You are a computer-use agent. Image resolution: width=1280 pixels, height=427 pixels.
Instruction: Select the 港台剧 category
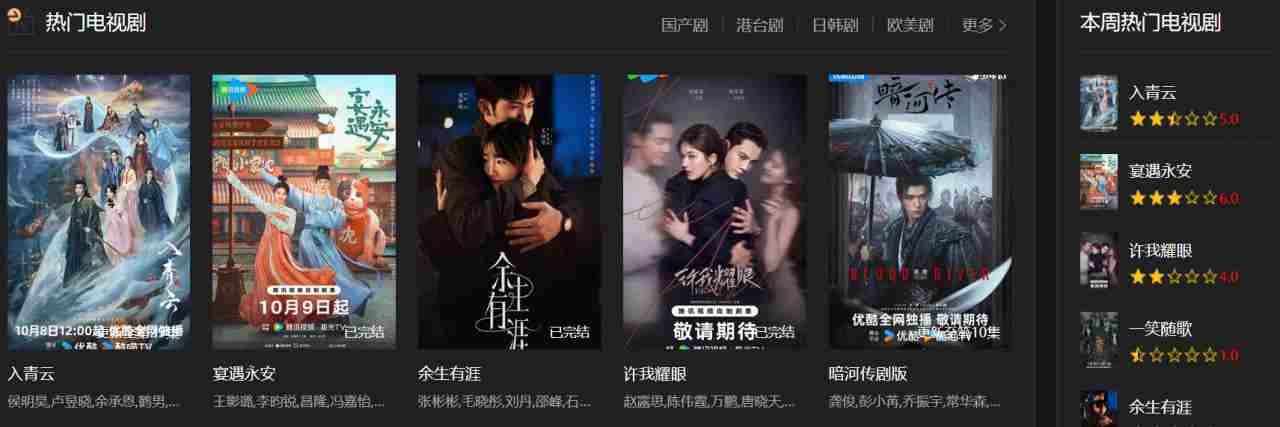tap(759, 25)
